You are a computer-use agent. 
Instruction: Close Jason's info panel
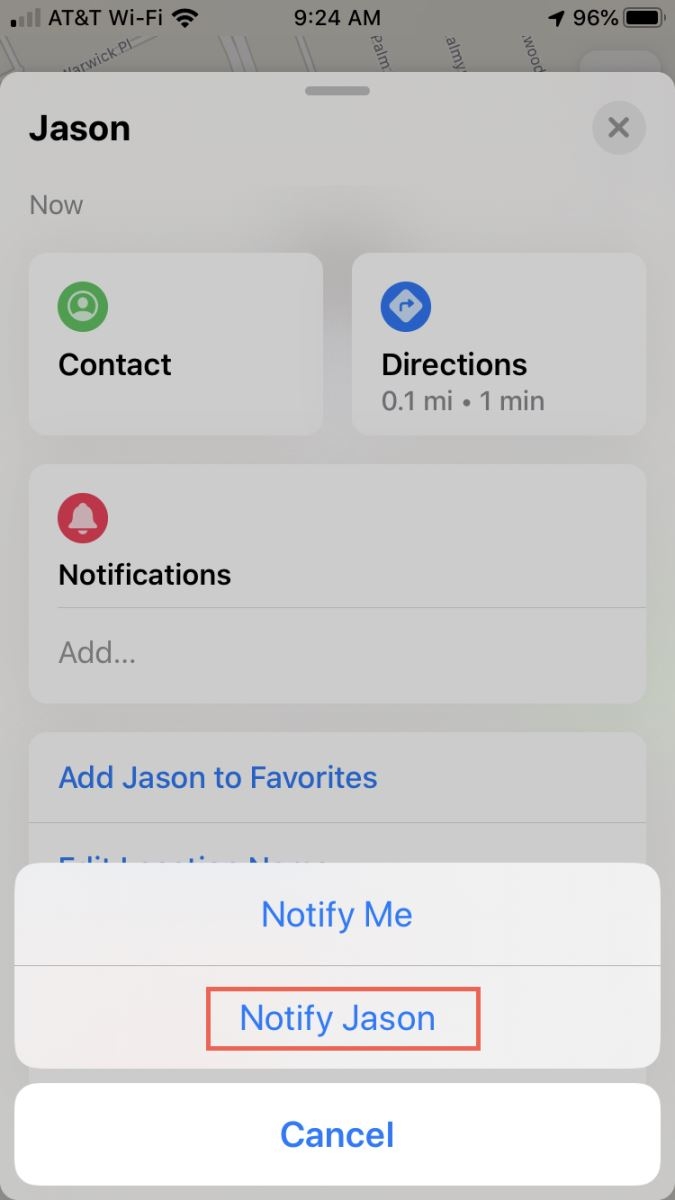click(618, 128)
